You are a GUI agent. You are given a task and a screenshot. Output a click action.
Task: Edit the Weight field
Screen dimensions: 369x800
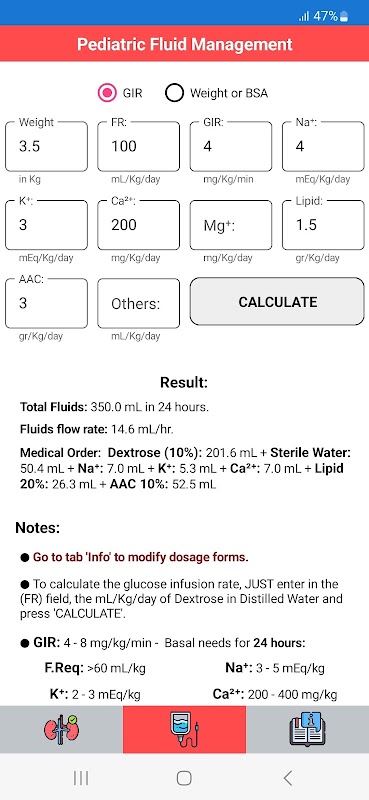pos(46,146)
